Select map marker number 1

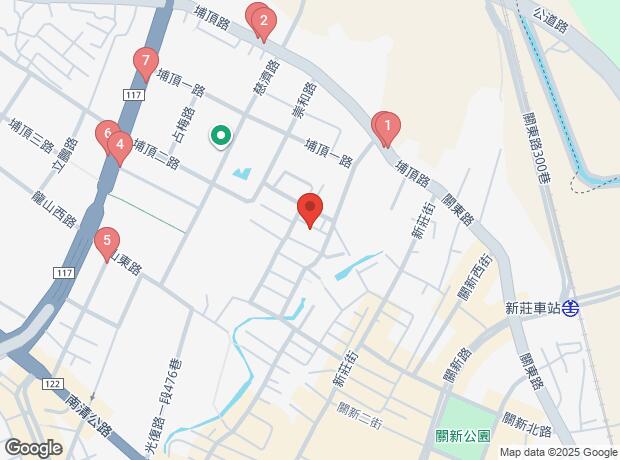[x=386, y=126]
